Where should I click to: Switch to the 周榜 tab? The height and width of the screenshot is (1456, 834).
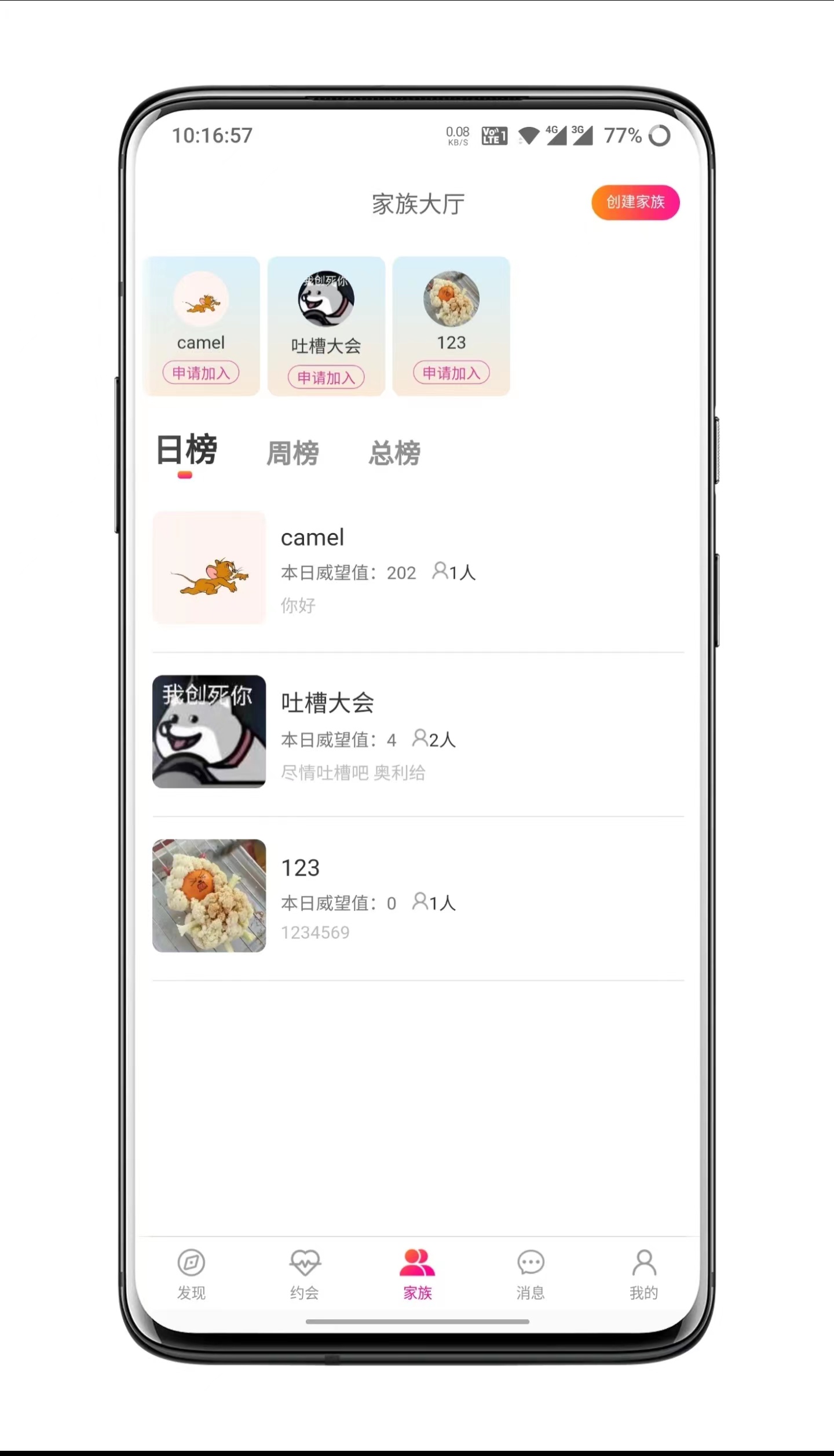tap(292, 453)
